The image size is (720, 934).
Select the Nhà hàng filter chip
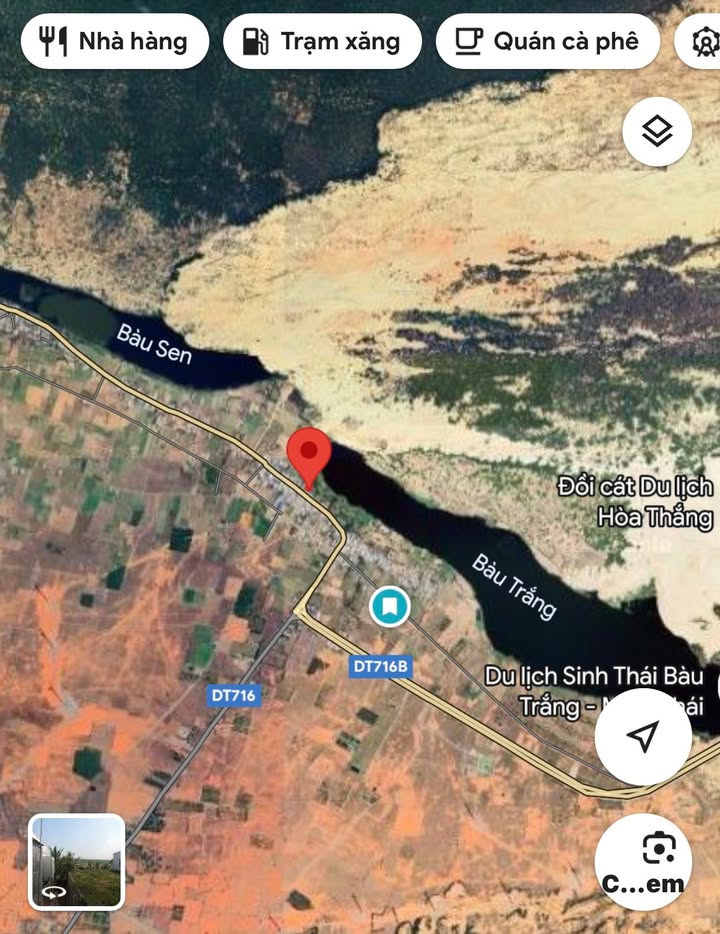point(114,41)
